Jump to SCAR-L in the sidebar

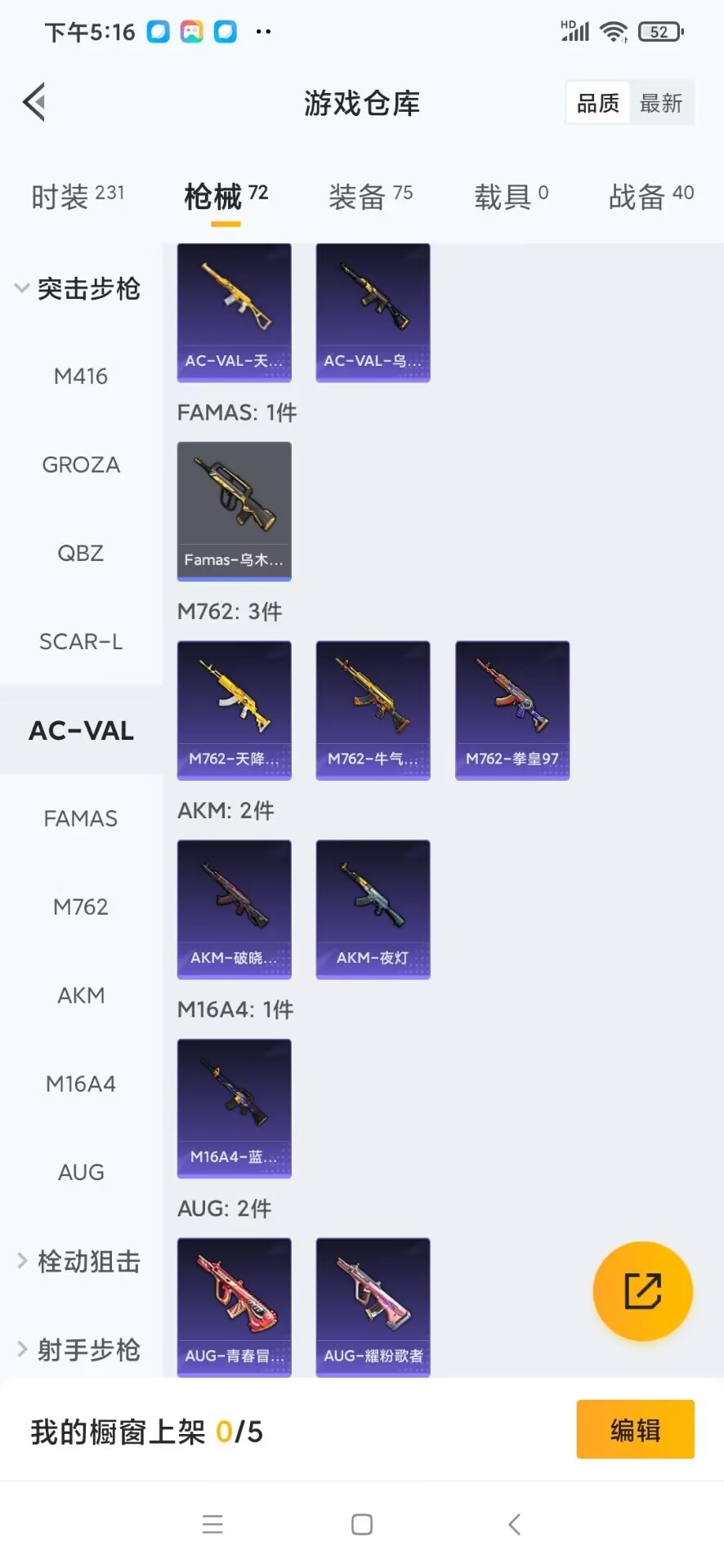pos(81,642)
